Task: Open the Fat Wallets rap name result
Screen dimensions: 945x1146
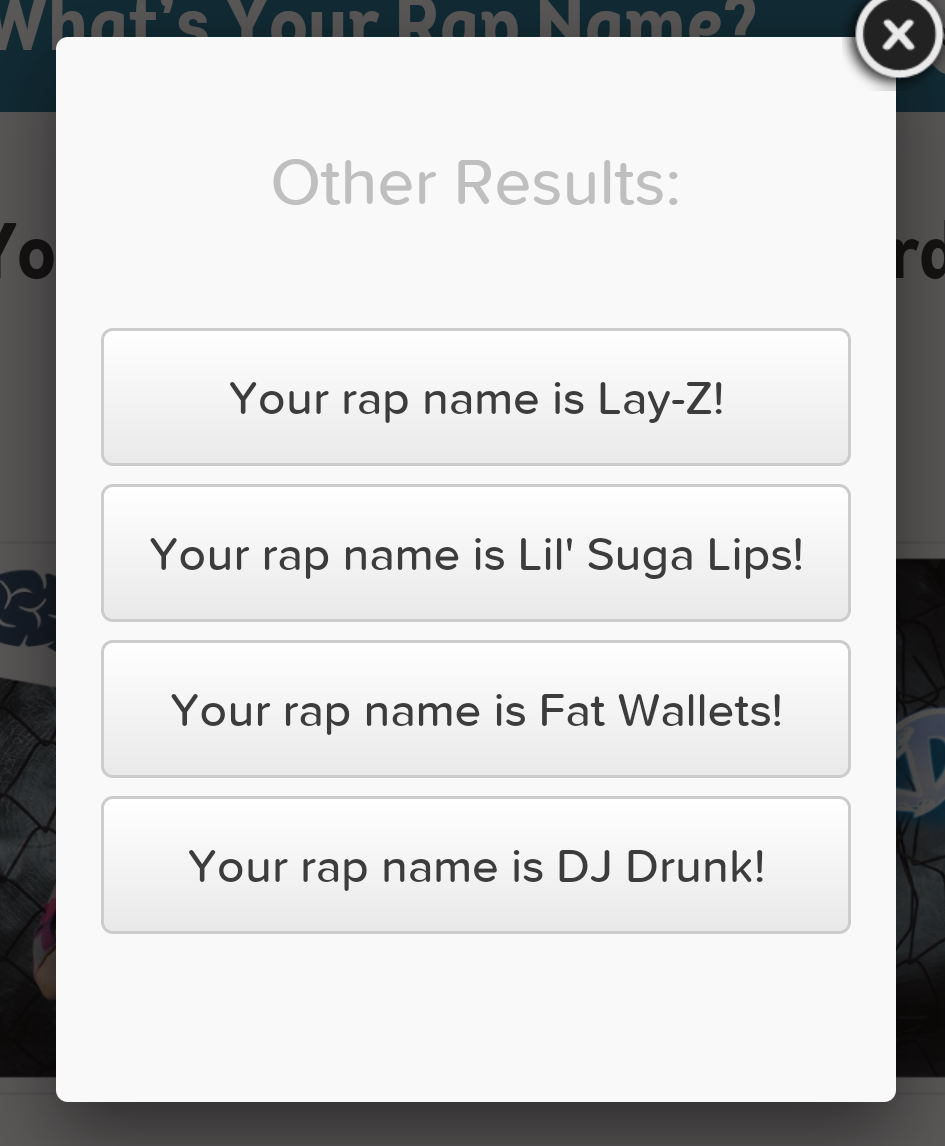Action: (x=475, y=709)
